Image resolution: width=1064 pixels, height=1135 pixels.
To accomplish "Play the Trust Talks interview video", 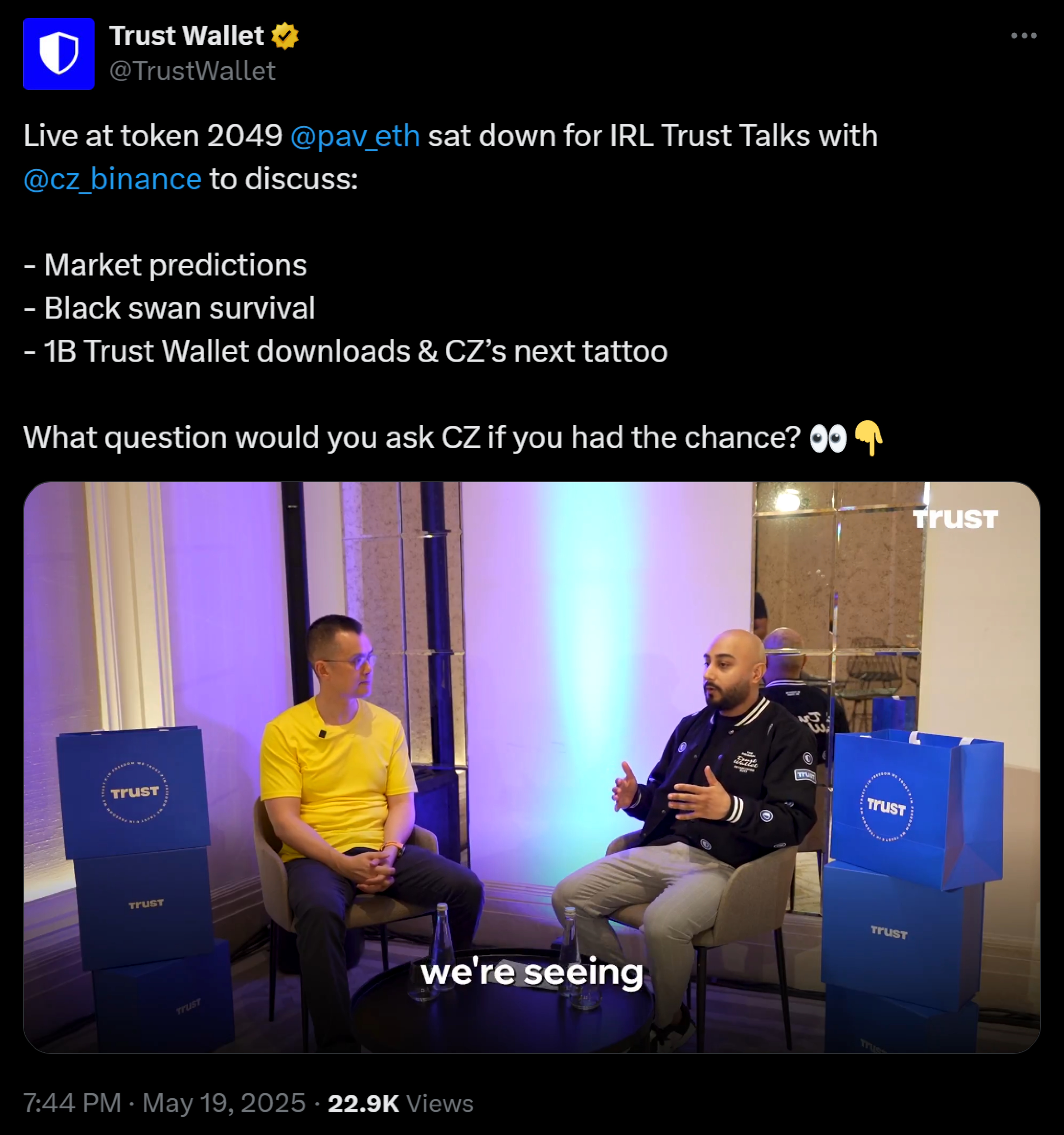I will (531, 767).
